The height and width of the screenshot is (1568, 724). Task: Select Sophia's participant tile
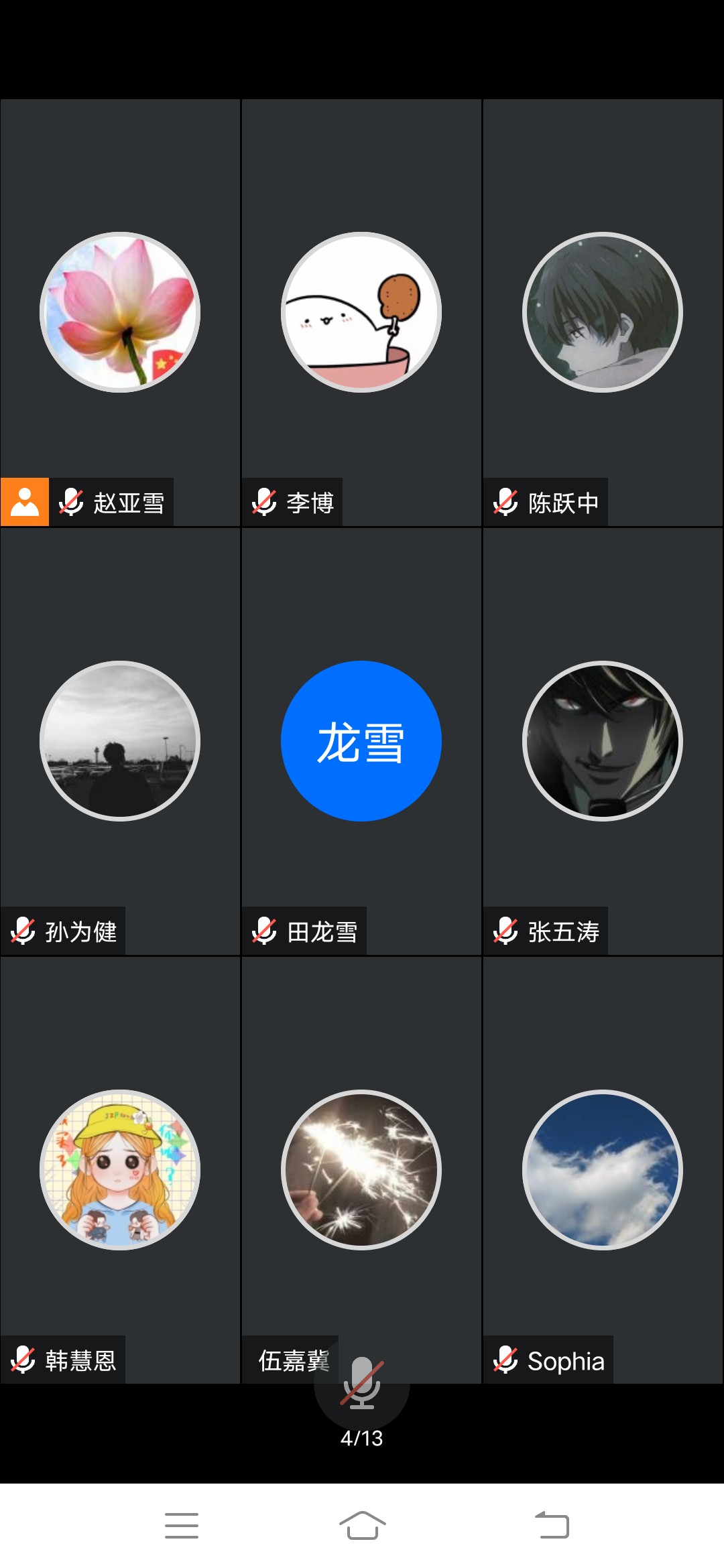603,1170
